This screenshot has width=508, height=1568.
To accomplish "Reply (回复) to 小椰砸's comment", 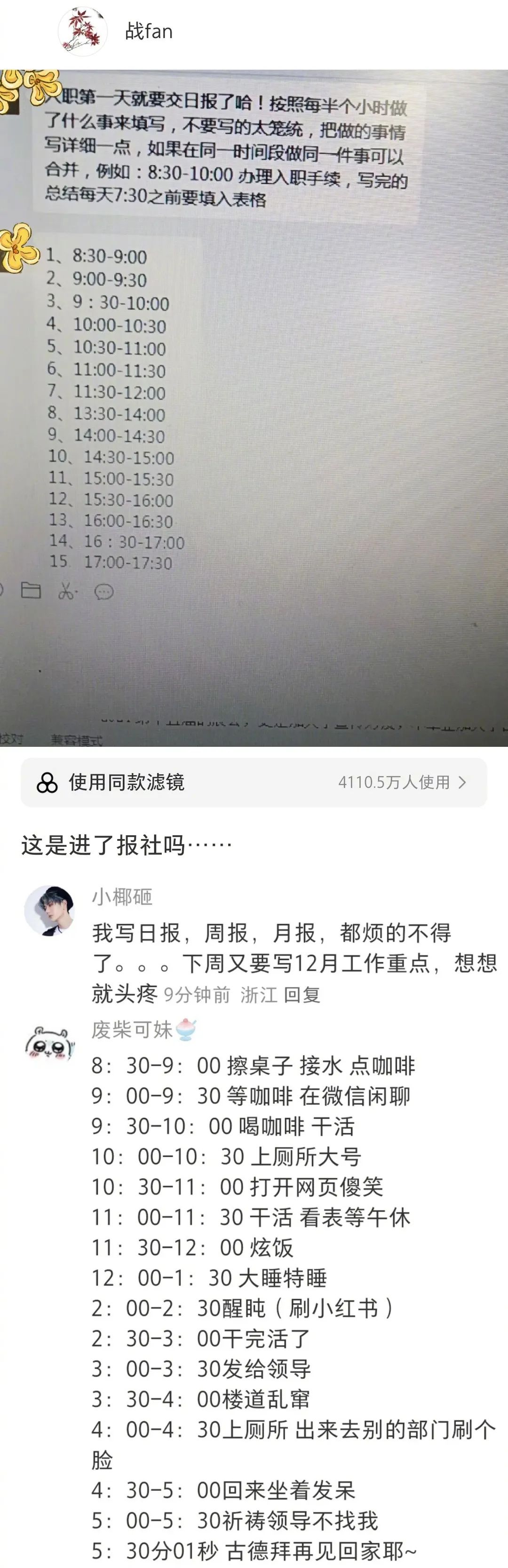I will tap(302, 995).
